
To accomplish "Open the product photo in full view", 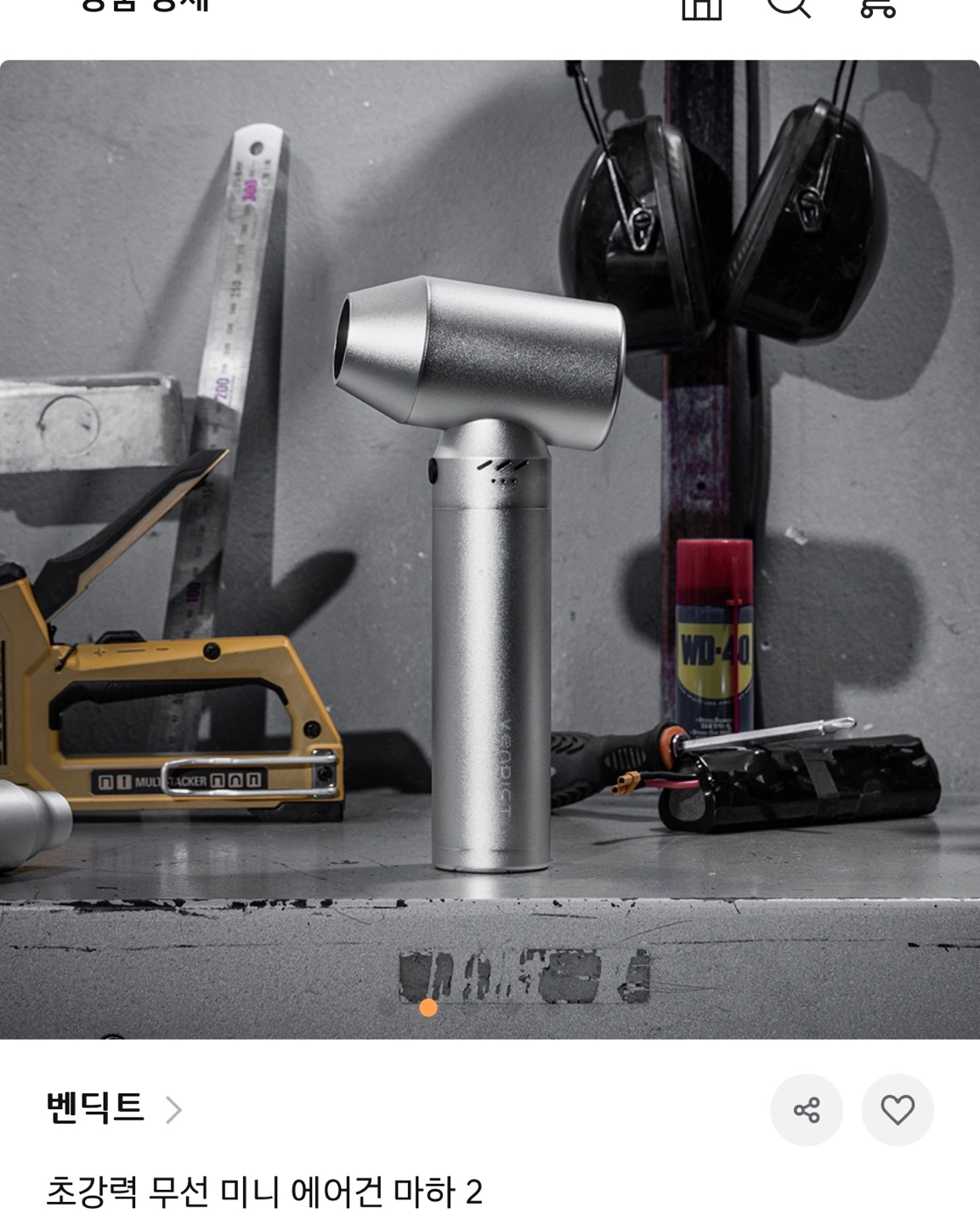I will tap(490, 549).
